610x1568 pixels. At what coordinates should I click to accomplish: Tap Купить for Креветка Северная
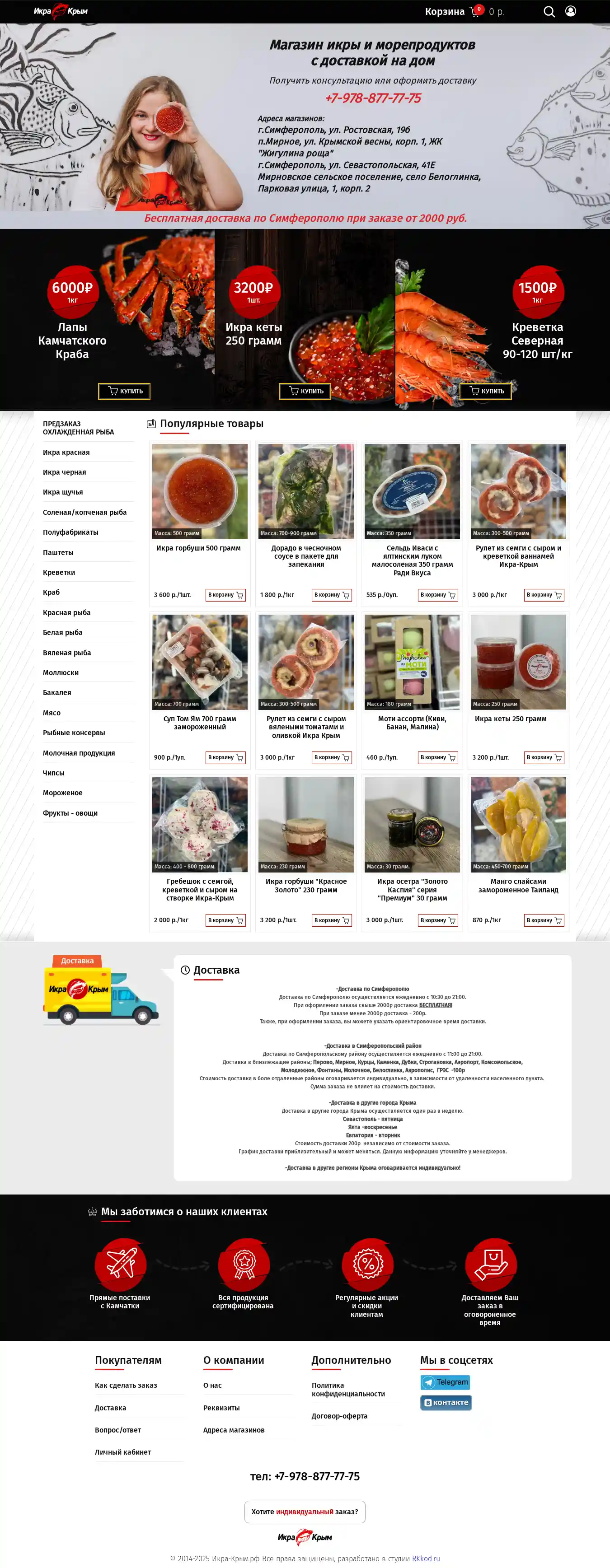(x=485, y=391)
